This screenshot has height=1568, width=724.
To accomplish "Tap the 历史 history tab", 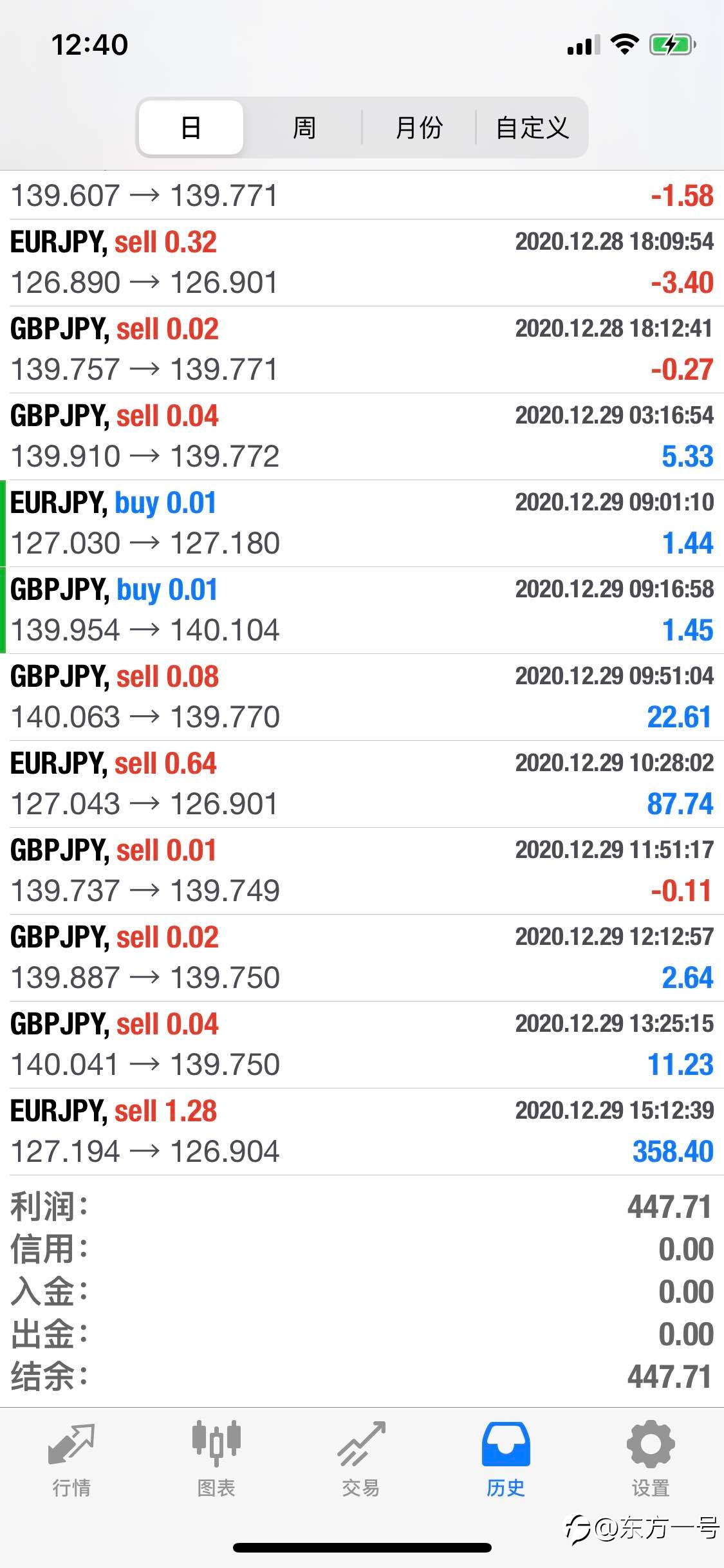I will (506, 1460).
